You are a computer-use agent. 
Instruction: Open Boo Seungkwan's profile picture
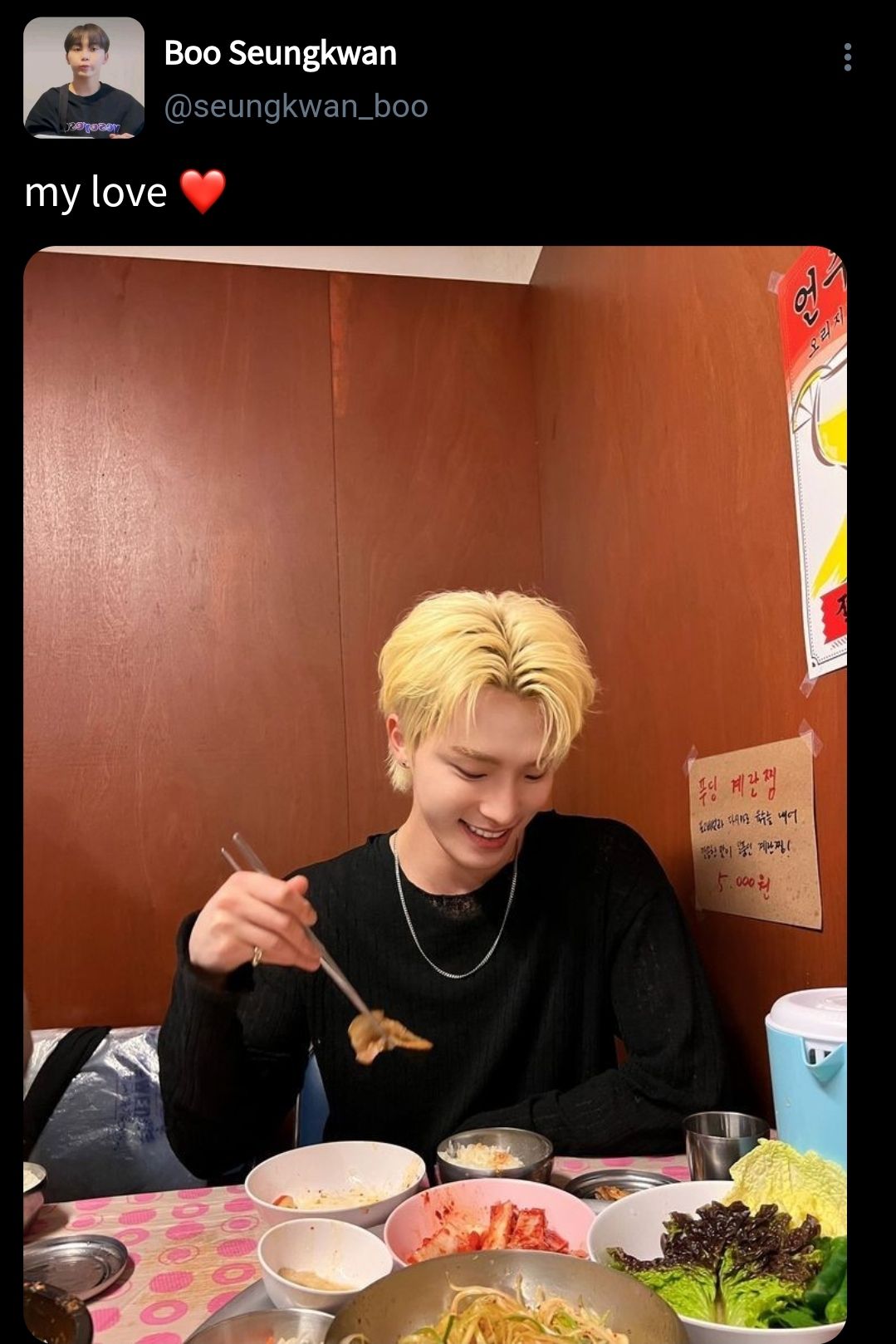click(x=84, y=77)
